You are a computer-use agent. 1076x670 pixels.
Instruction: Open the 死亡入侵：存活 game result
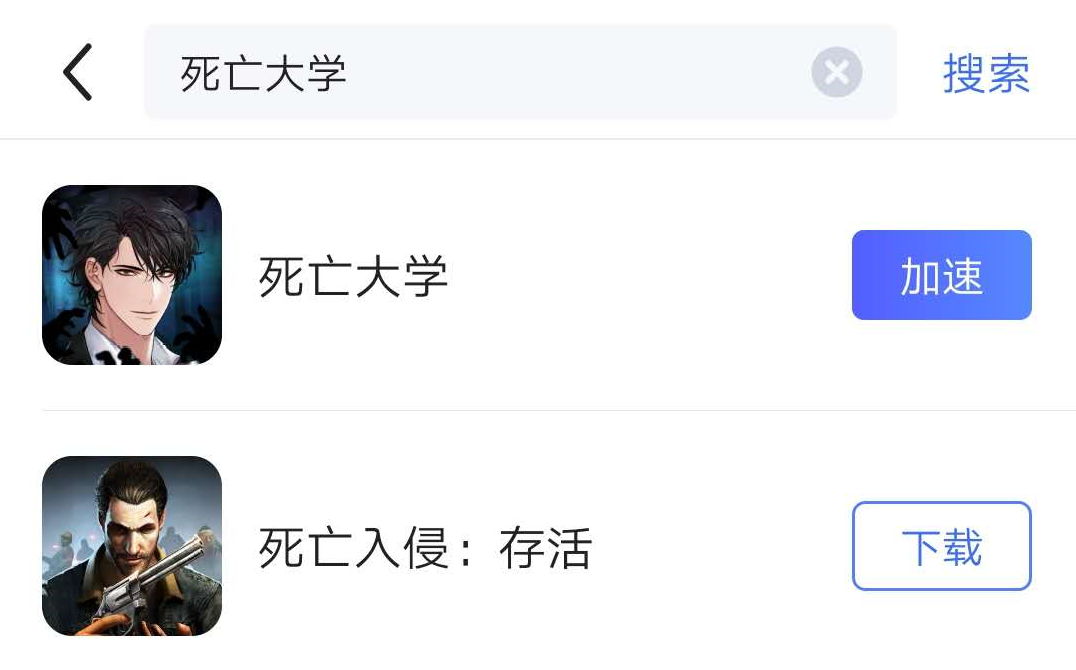pos(425,548)
